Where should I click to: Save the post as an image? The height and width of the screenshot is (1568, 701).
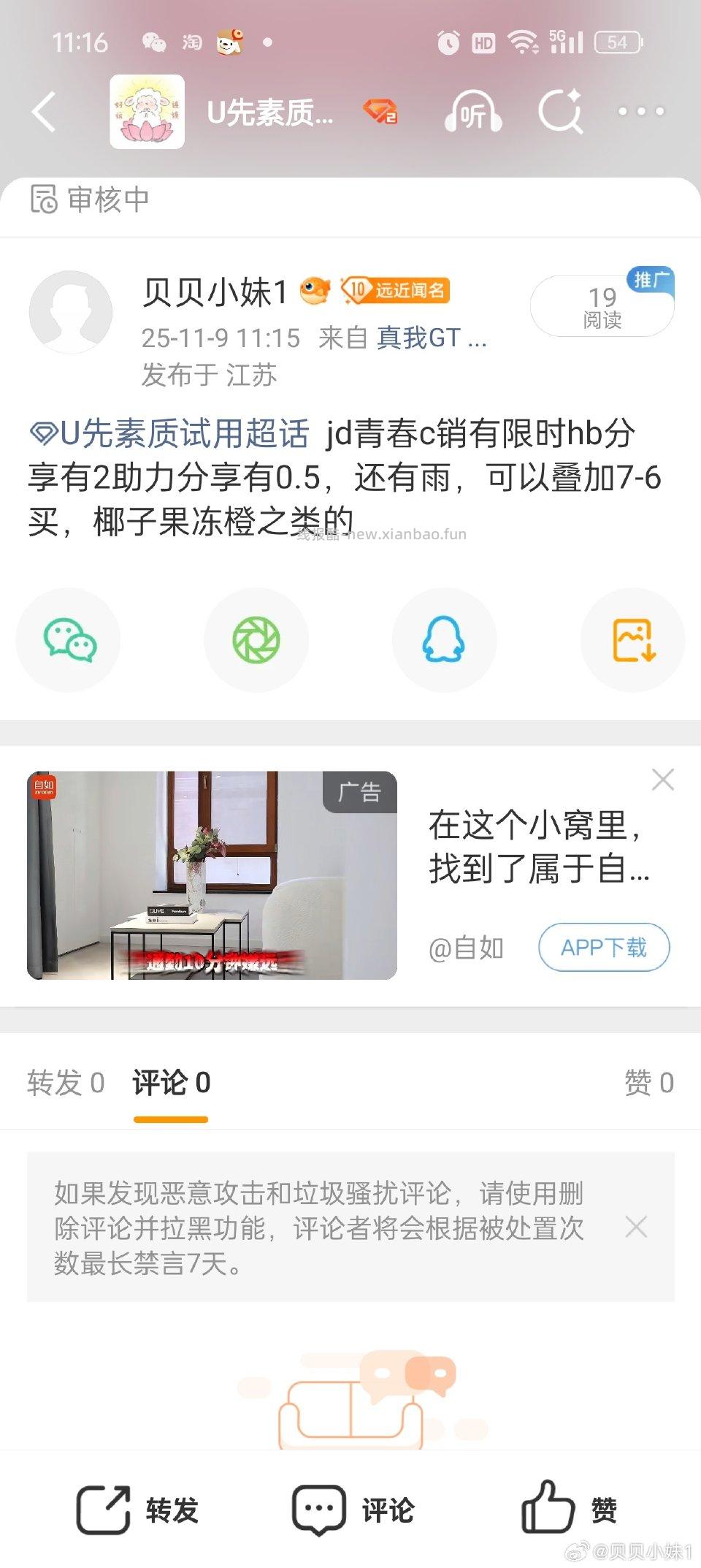point(632,639)
